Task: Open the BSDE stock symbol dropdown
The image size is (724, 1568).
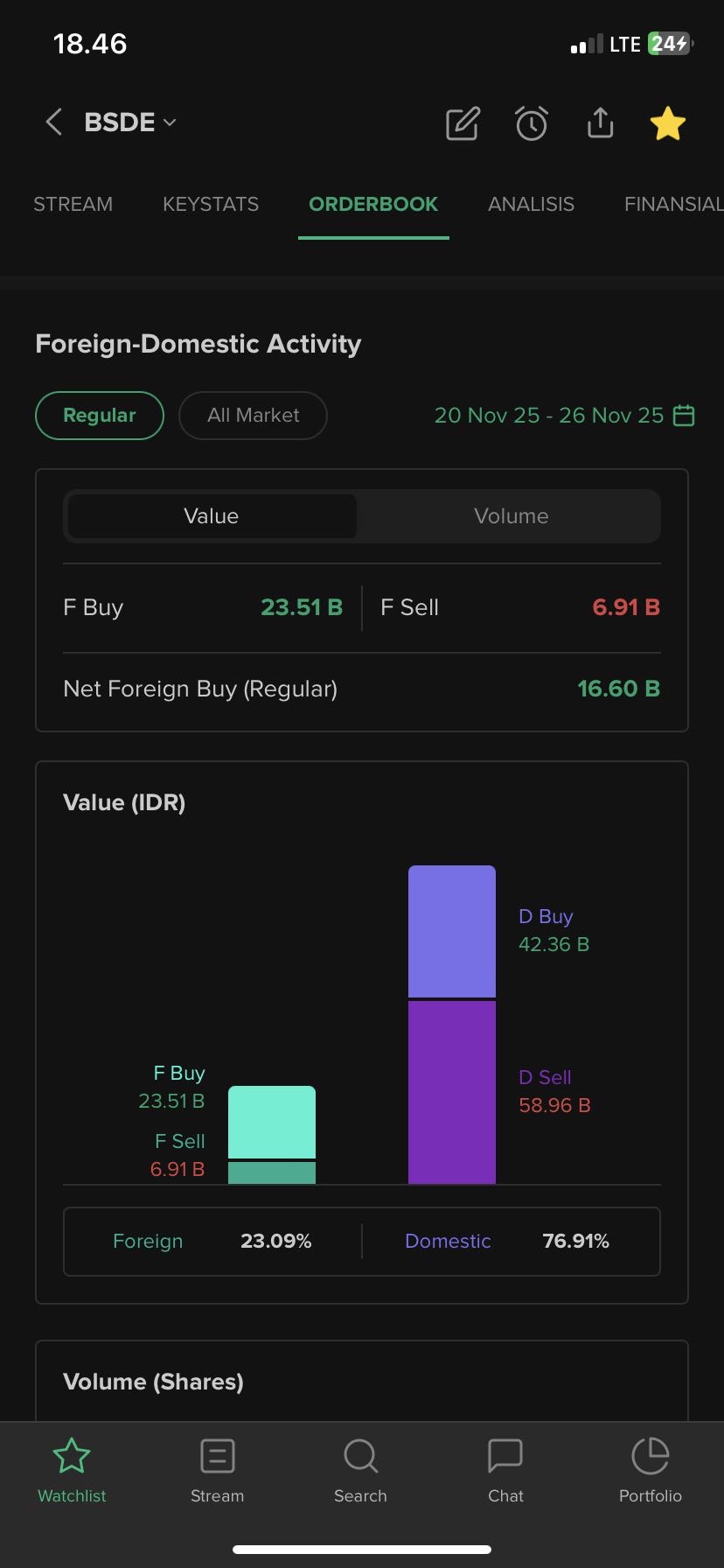Action: pos(129,122)
